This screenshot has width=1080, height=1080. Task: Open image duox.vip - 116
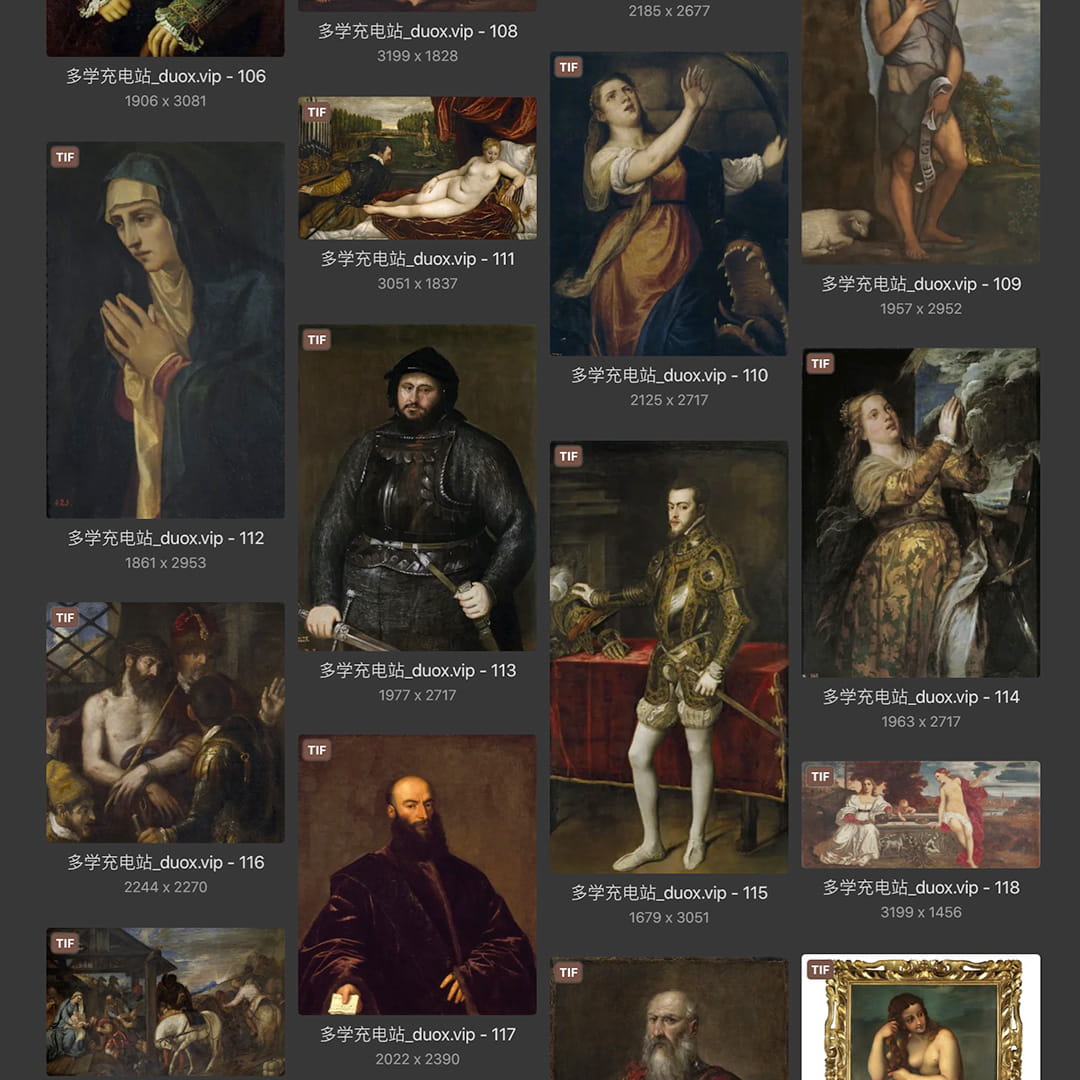click(165, 722)
